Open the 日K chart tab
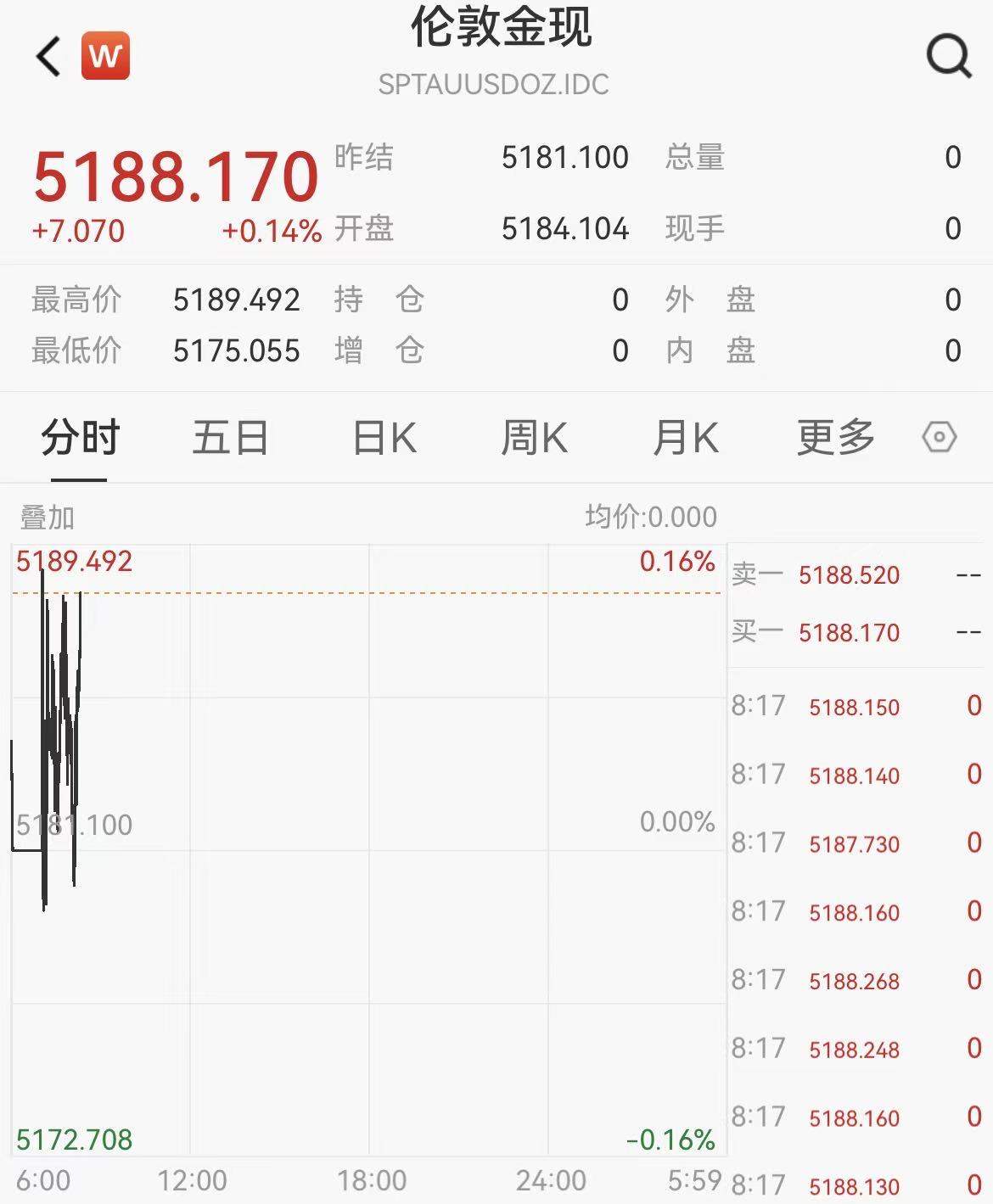993x1204 pixels. tap(384, 439)
